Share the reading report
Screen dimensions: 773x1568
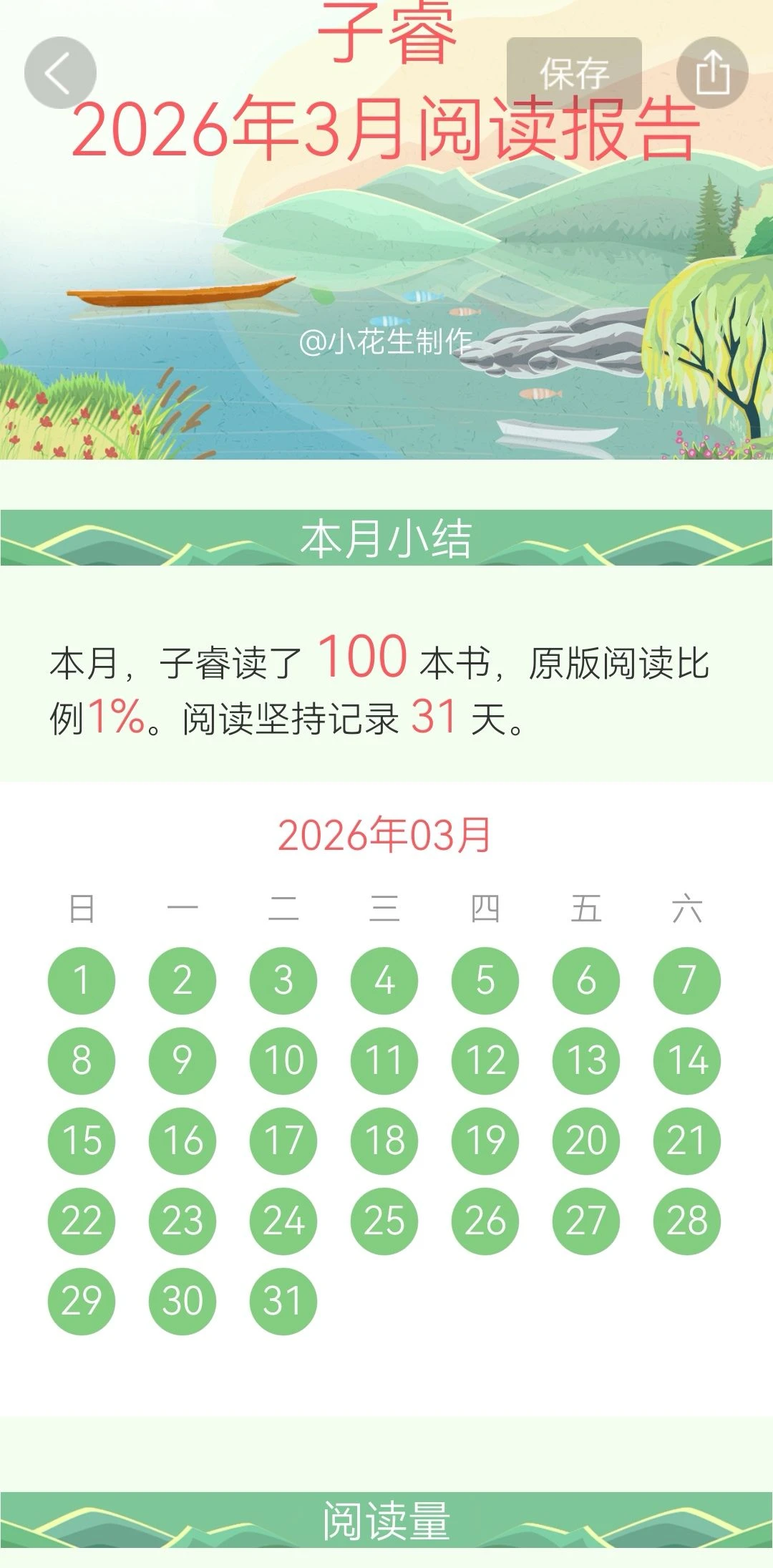712,73
